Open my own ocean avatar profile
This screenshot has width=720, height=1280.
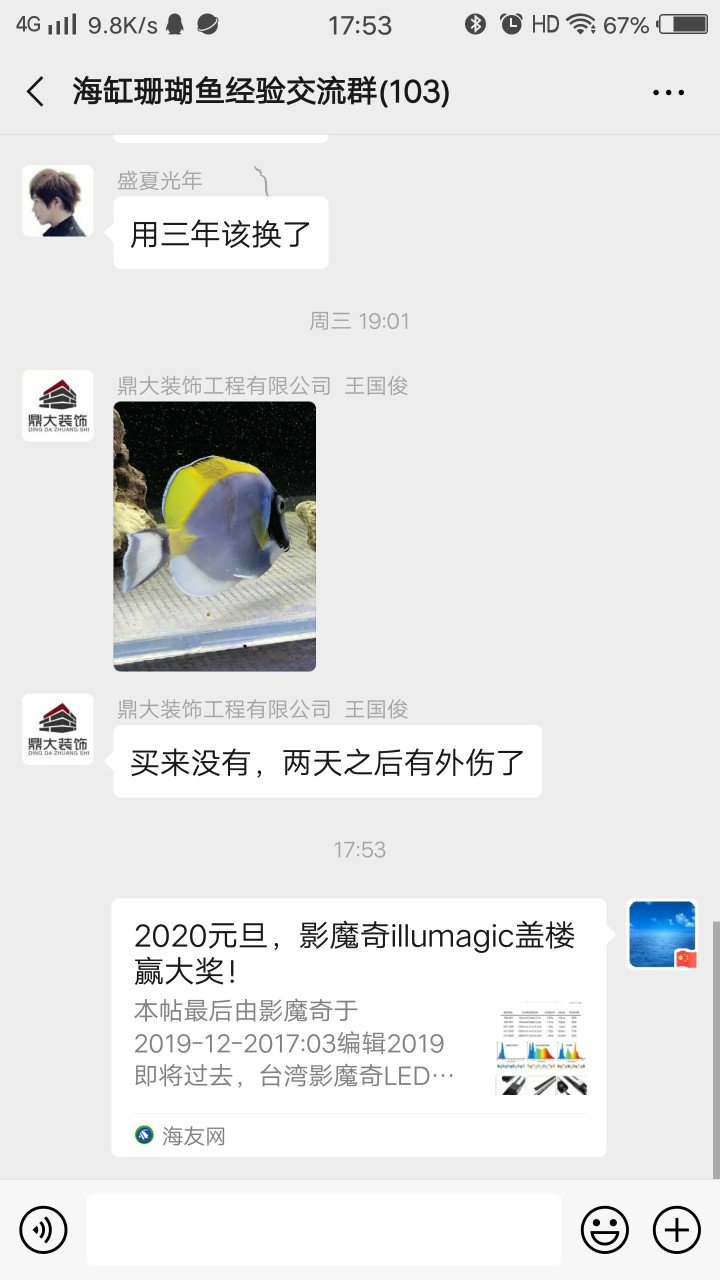click(662, 934)
